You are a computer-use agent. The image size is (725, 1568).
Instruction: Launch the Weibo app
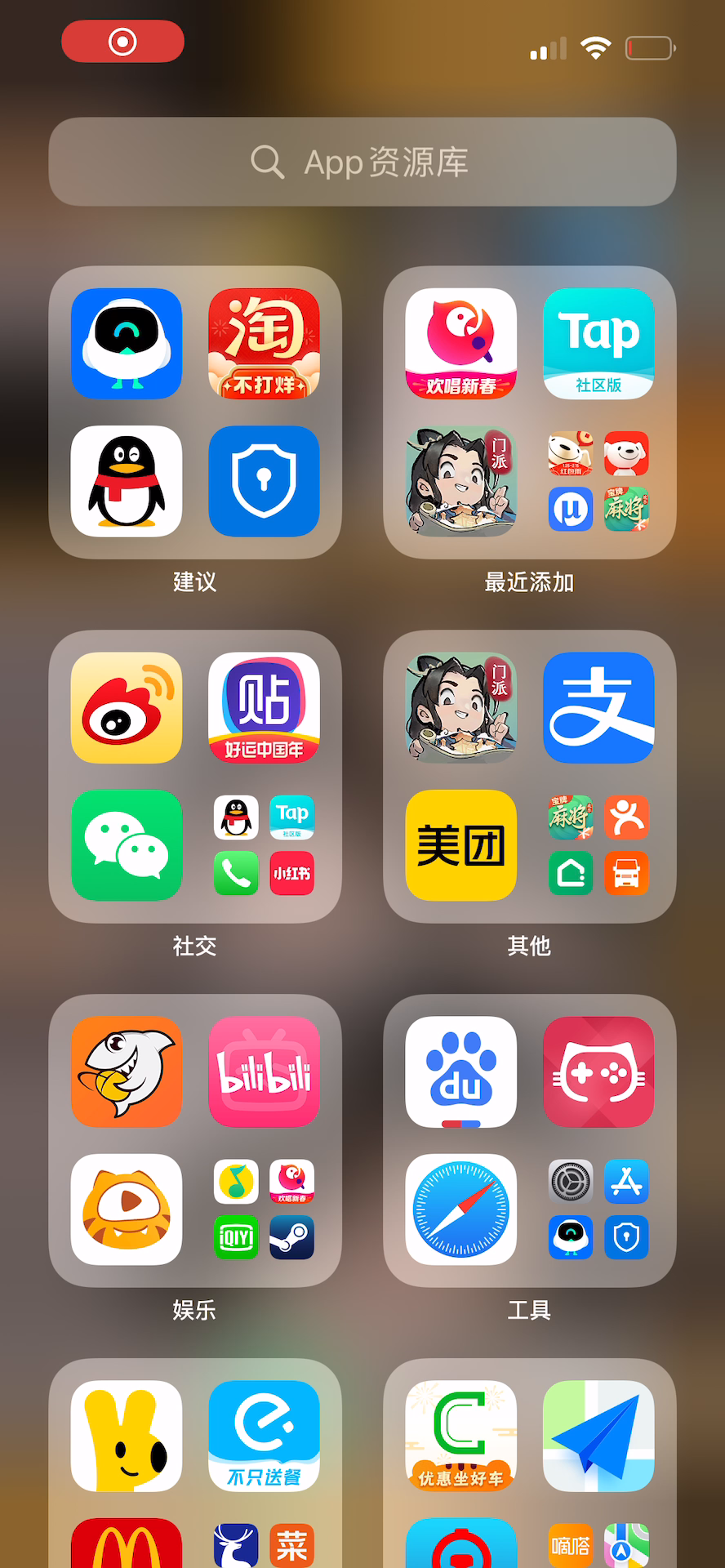[127, 708]
